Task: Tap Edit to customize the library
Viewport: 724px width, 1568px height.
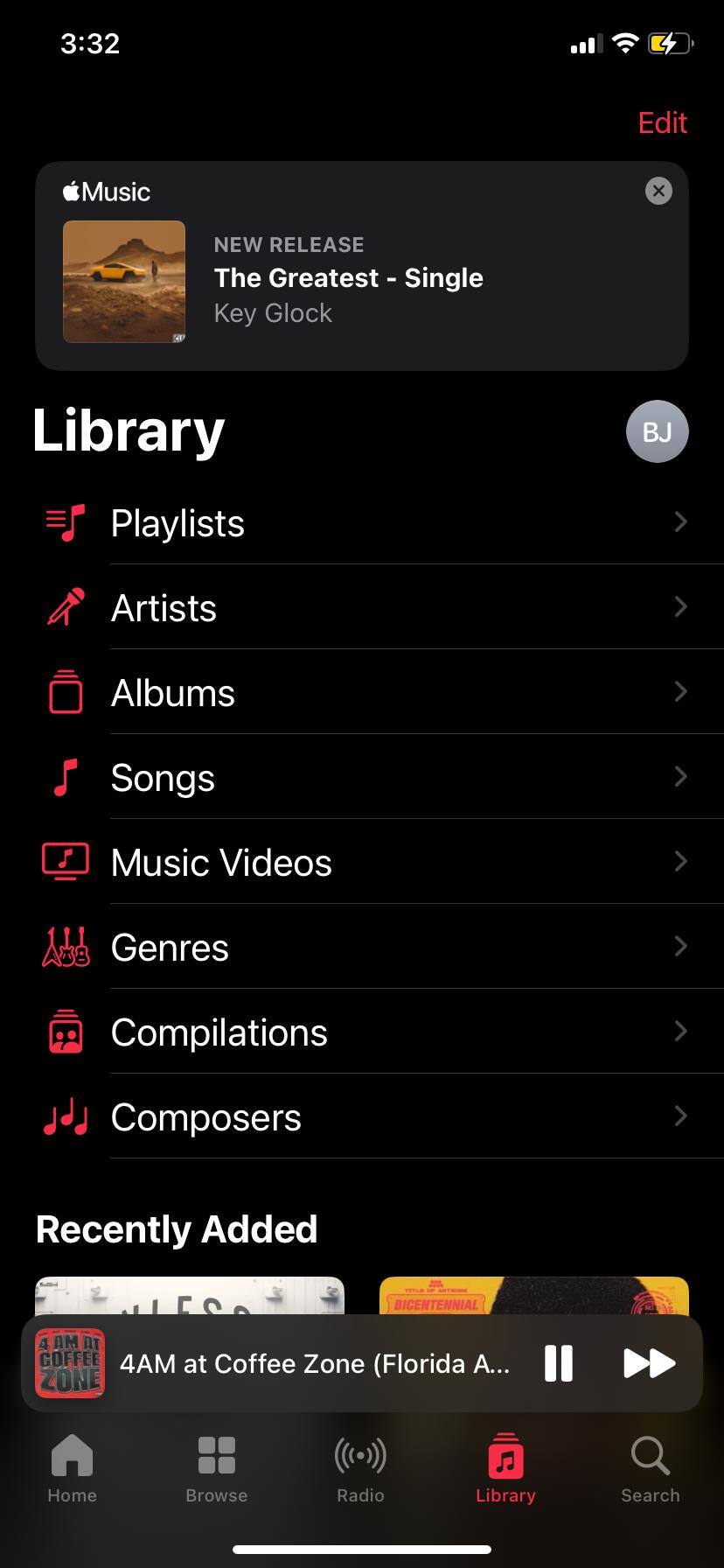Action: pos(662,122)
